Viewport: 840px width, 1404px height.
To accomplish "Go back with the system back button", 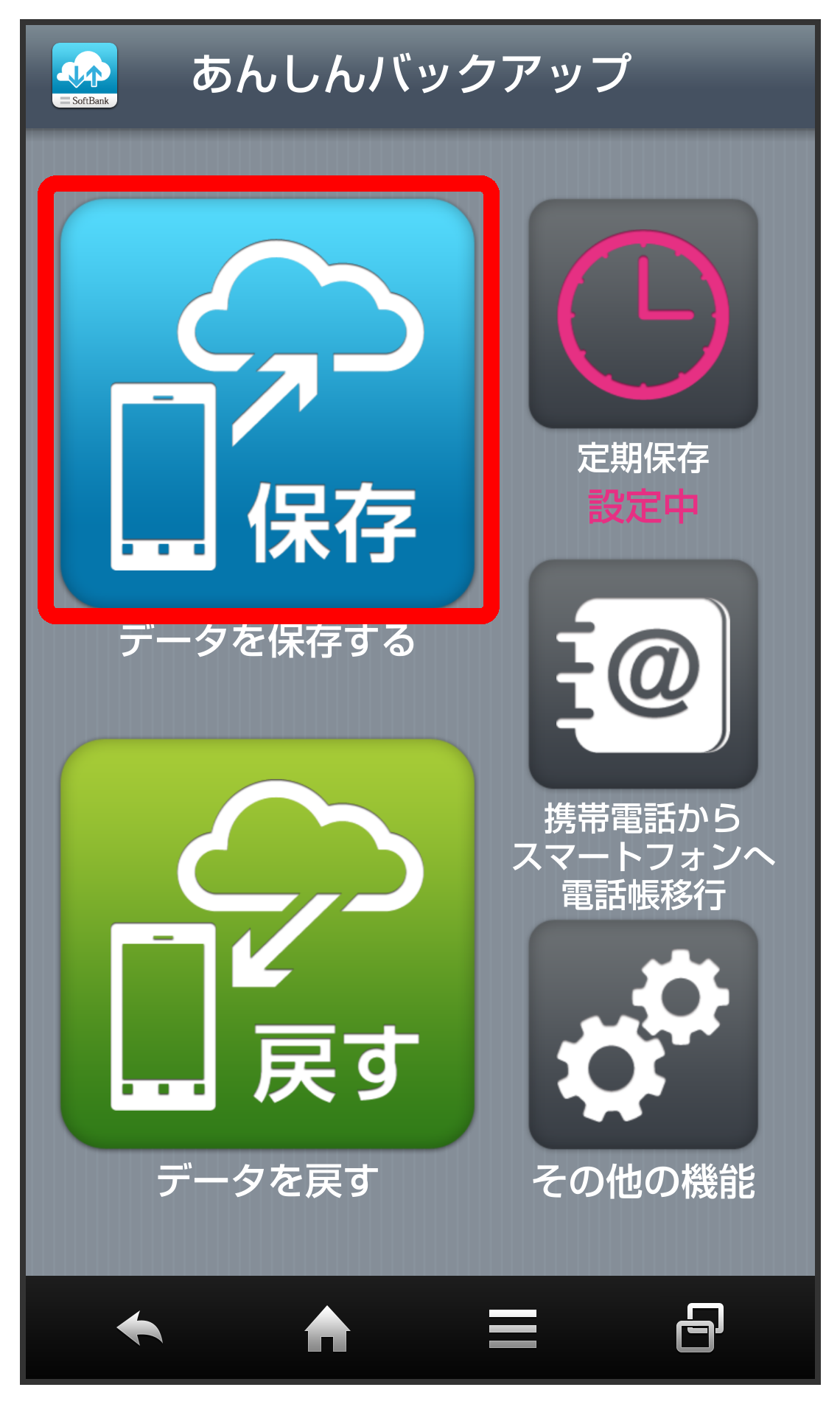I will pos(140,1328).
